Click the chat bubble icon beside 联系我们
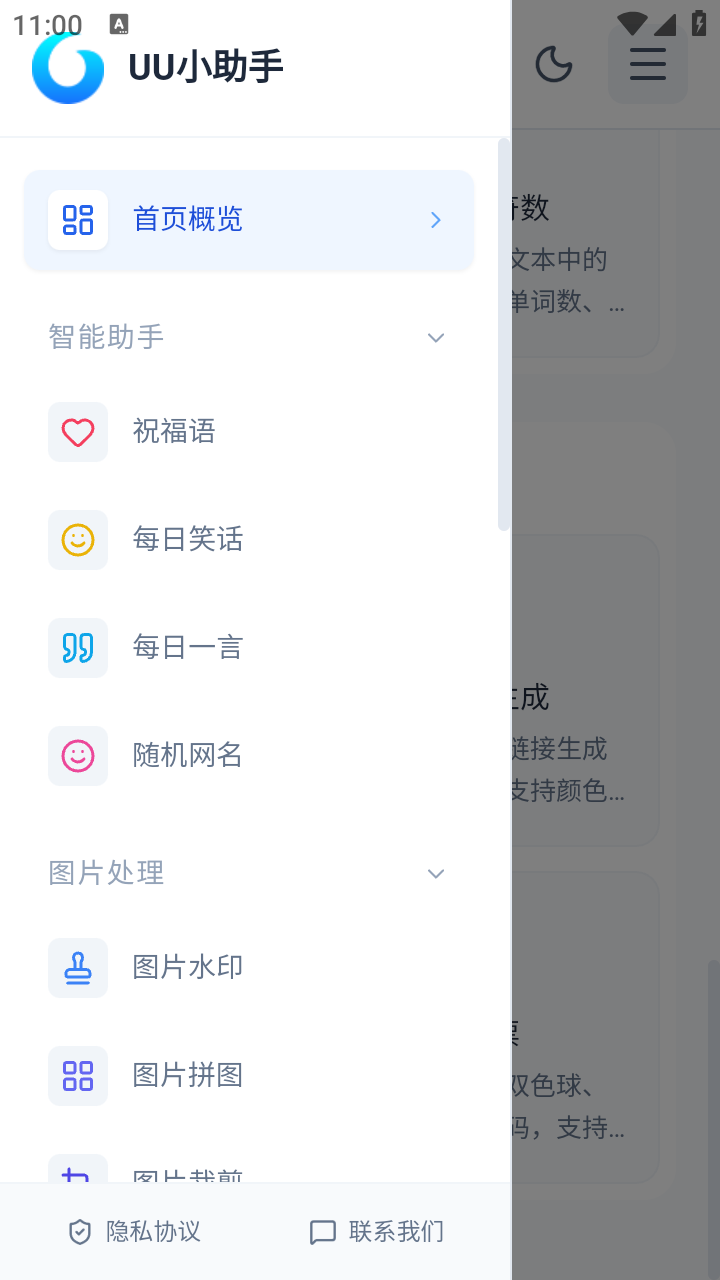Image resolution: width=720 pixels, height=1280 pixels. [322, 1232]
